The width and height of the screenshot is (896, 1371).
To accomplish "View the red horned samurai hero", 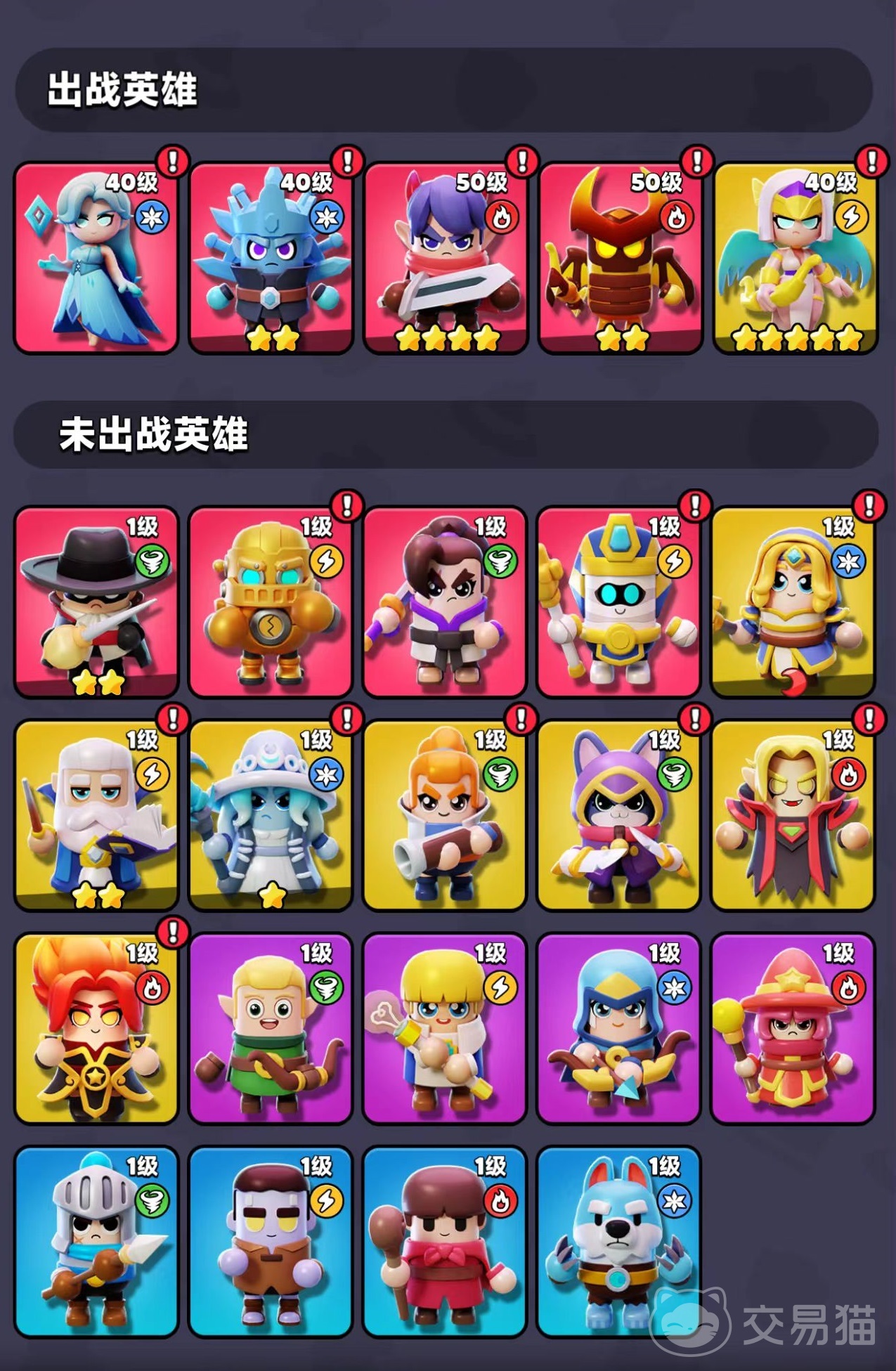I will point(620,259).
